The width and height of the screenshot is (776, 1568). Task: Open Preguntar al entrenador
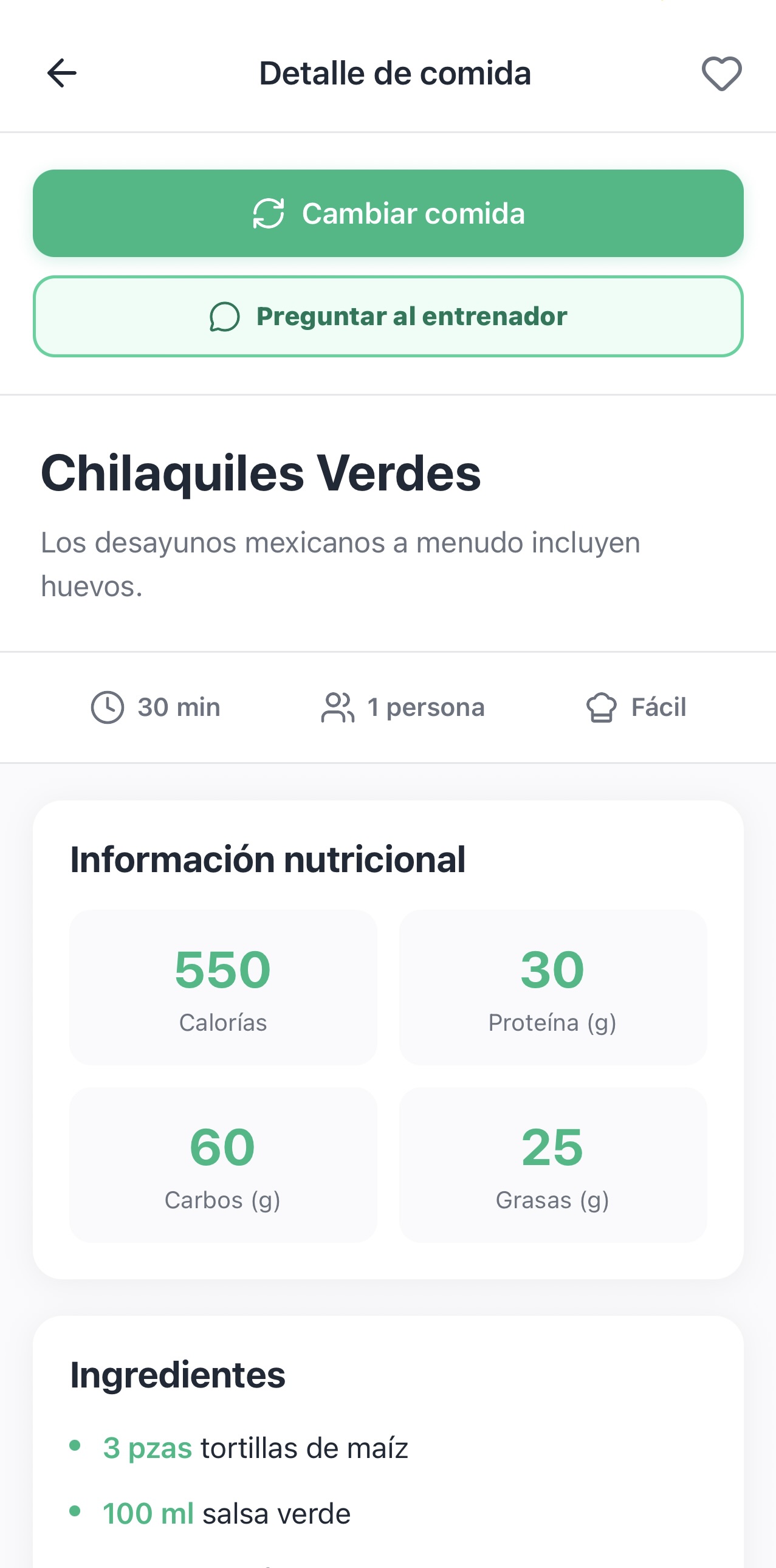[x=388, y=316]
